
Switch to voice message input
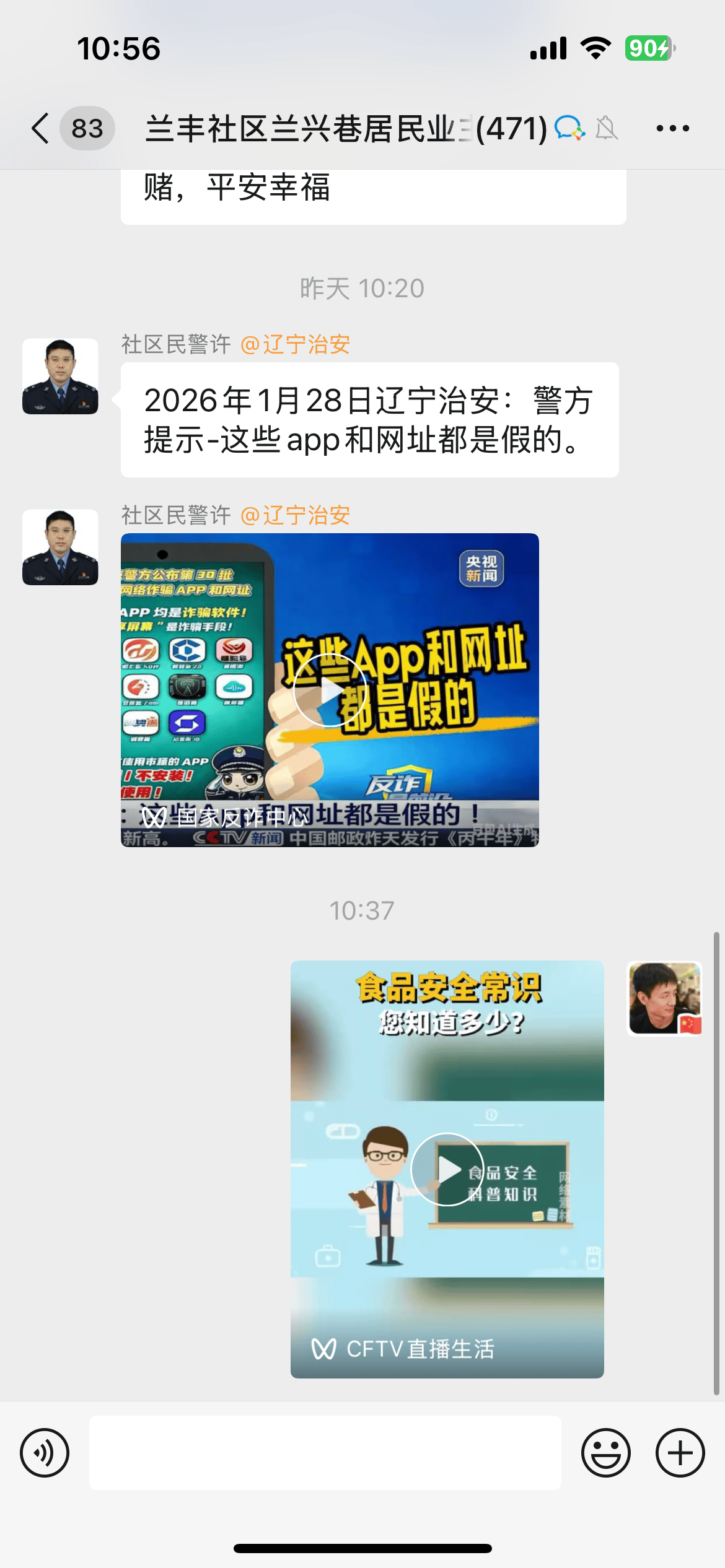(45, 1452)
